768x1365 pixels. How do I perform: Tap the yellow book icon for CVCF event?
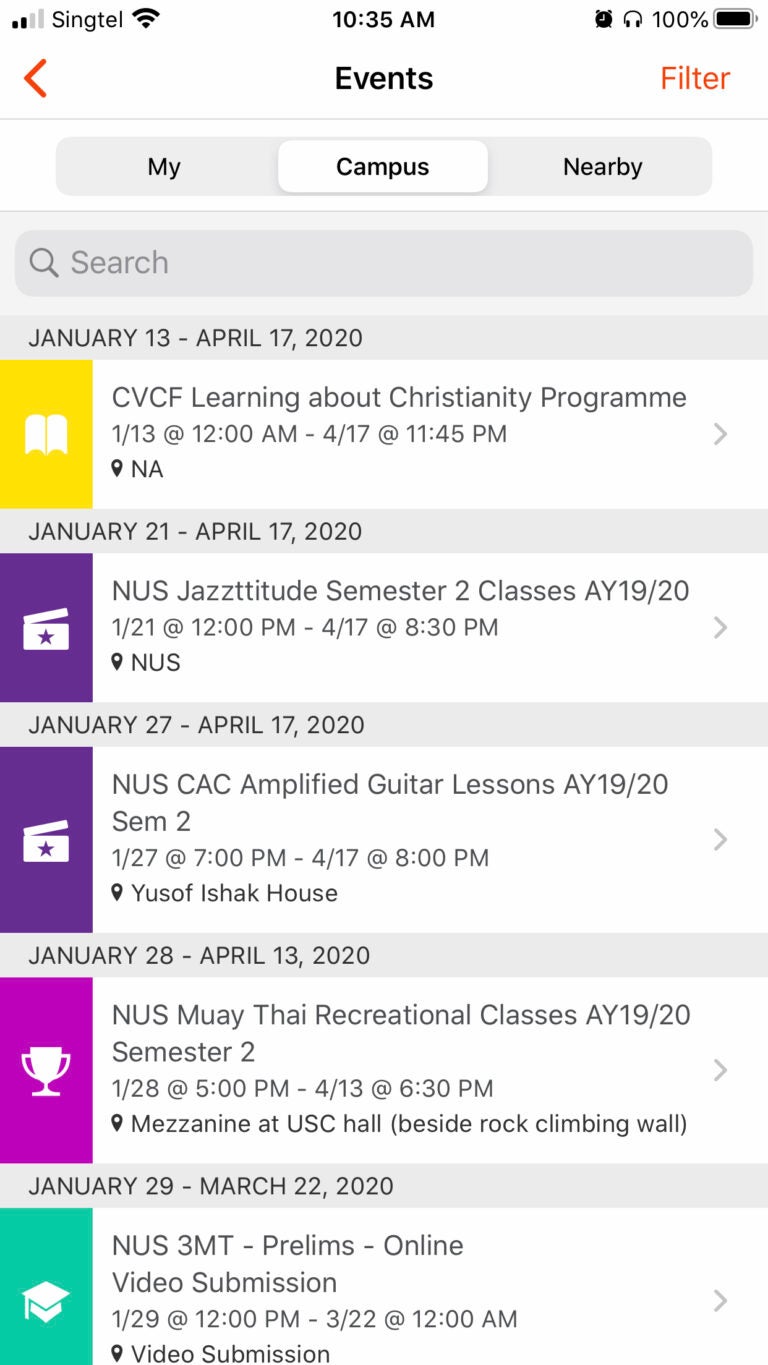[x=46, y=433]
